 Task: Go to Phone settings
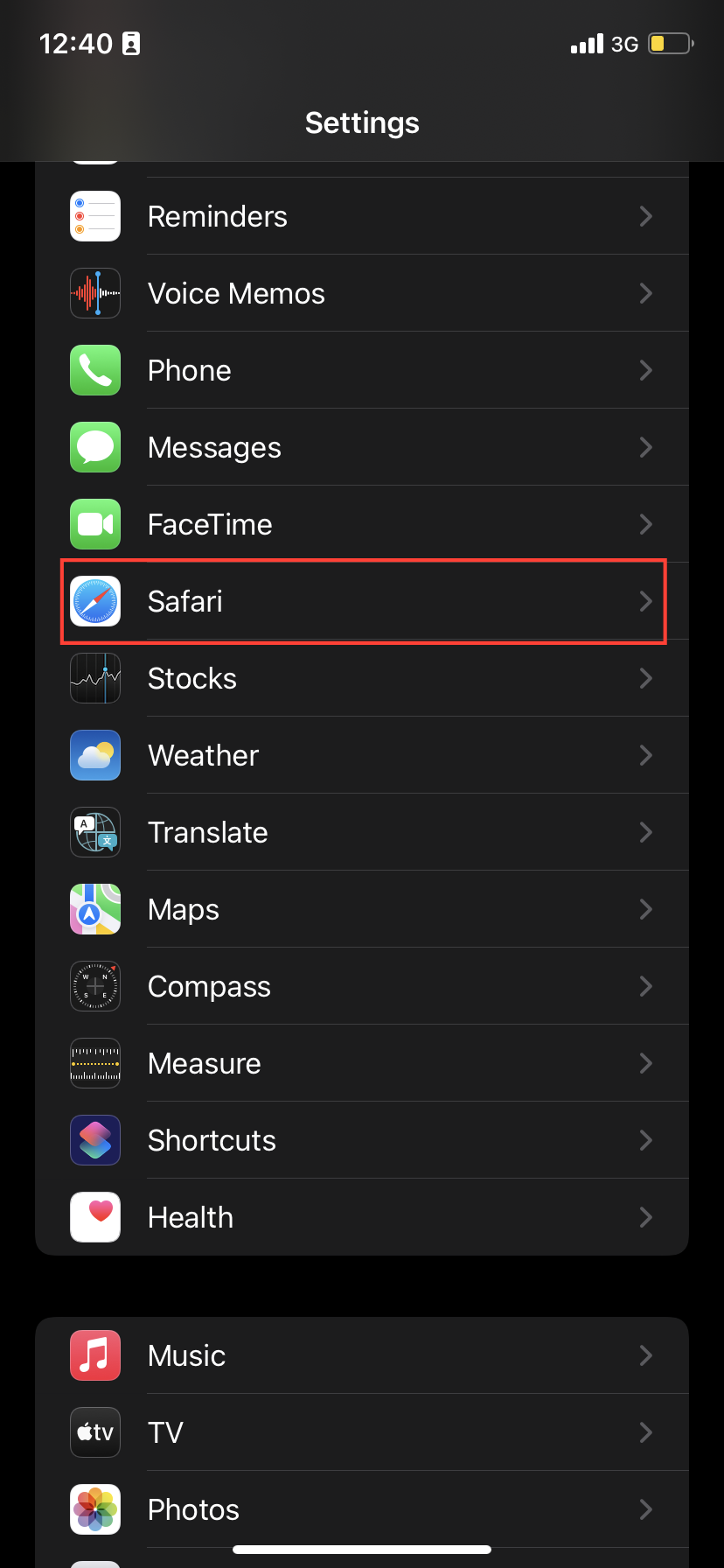pos(362,370)
